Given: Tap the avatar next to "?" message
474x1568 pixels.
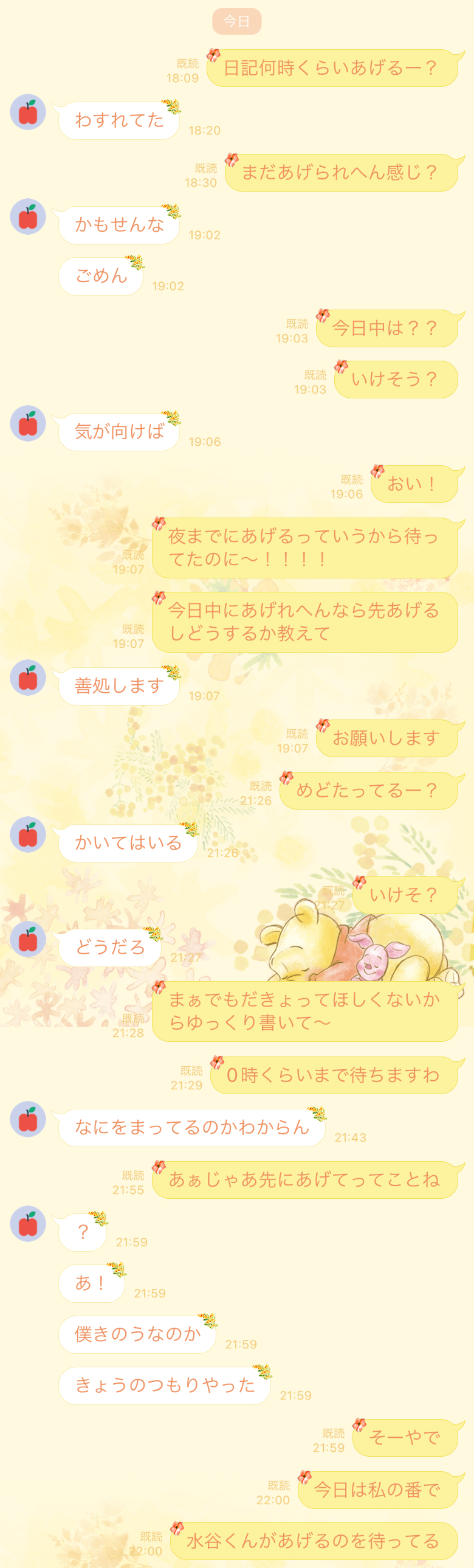Looking at the screenshot, I should click(28, 1224).
